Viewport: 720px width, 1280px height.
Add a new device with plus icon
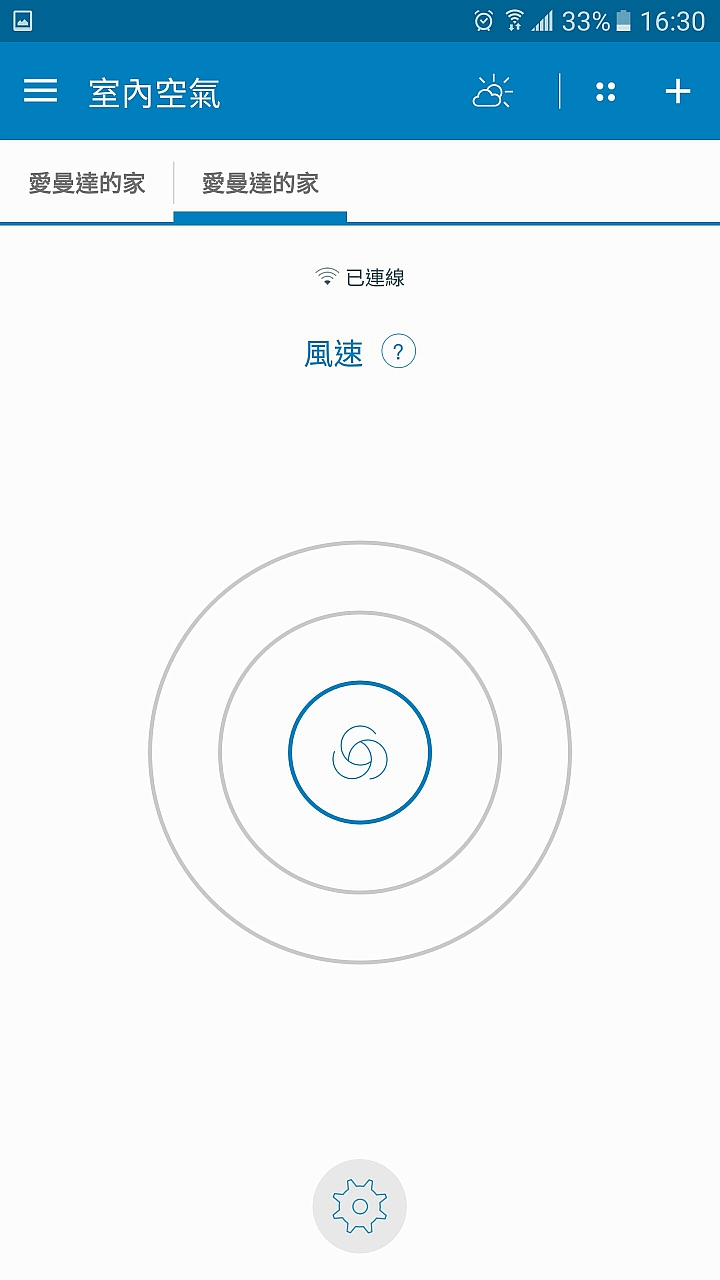pyautogui.click(x=678, y=92)
